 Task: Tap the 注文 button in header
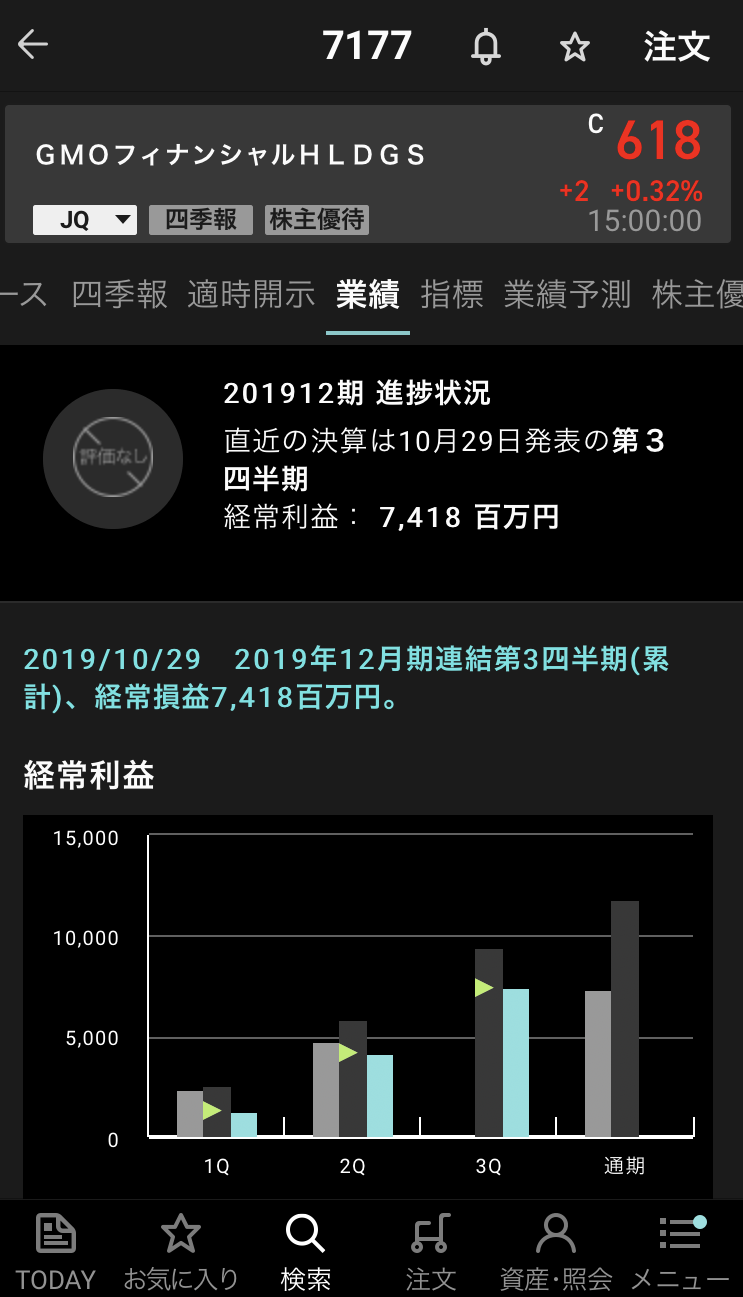[676, 46]
